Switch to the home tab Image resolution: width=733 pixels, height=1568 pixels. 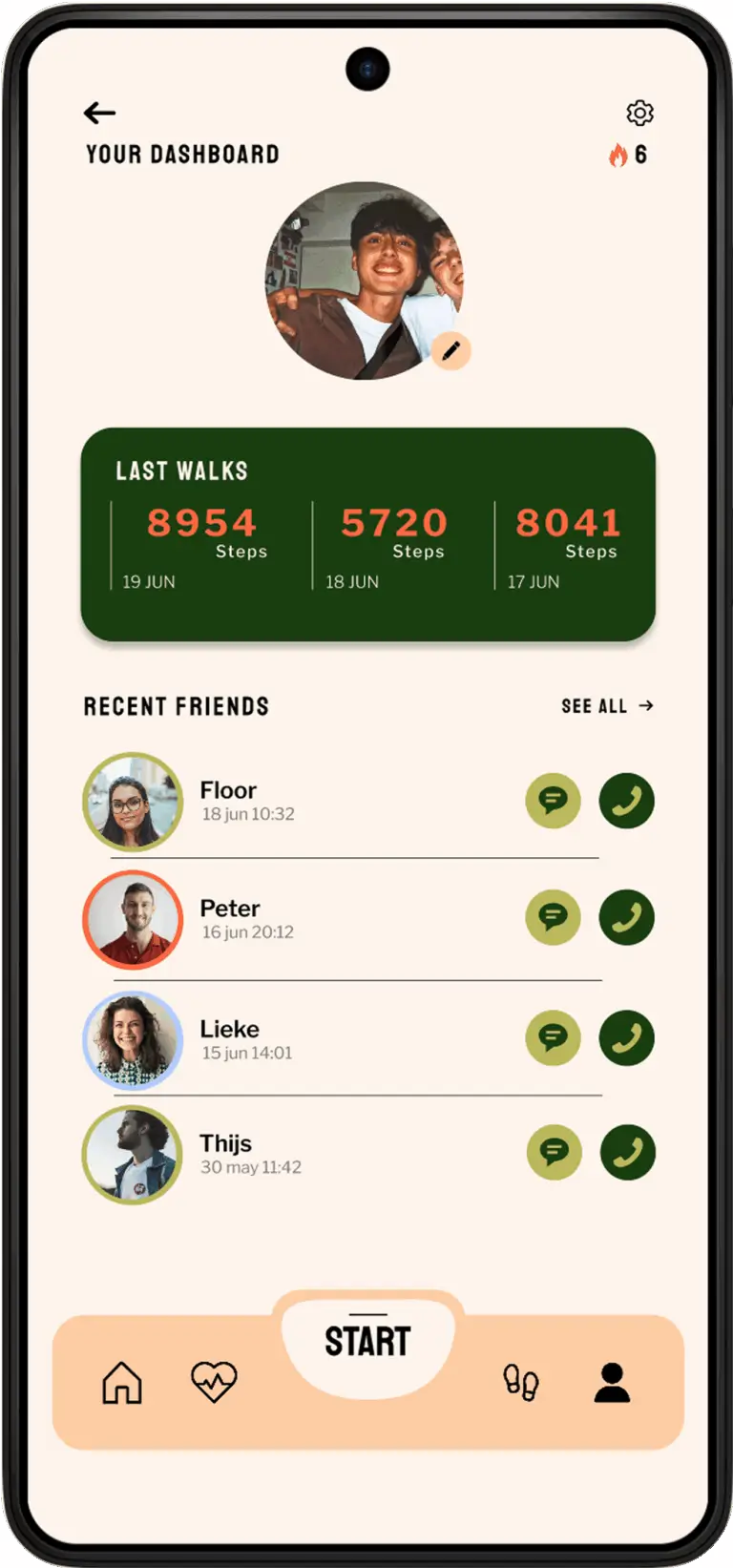[x=122, y=1382]
